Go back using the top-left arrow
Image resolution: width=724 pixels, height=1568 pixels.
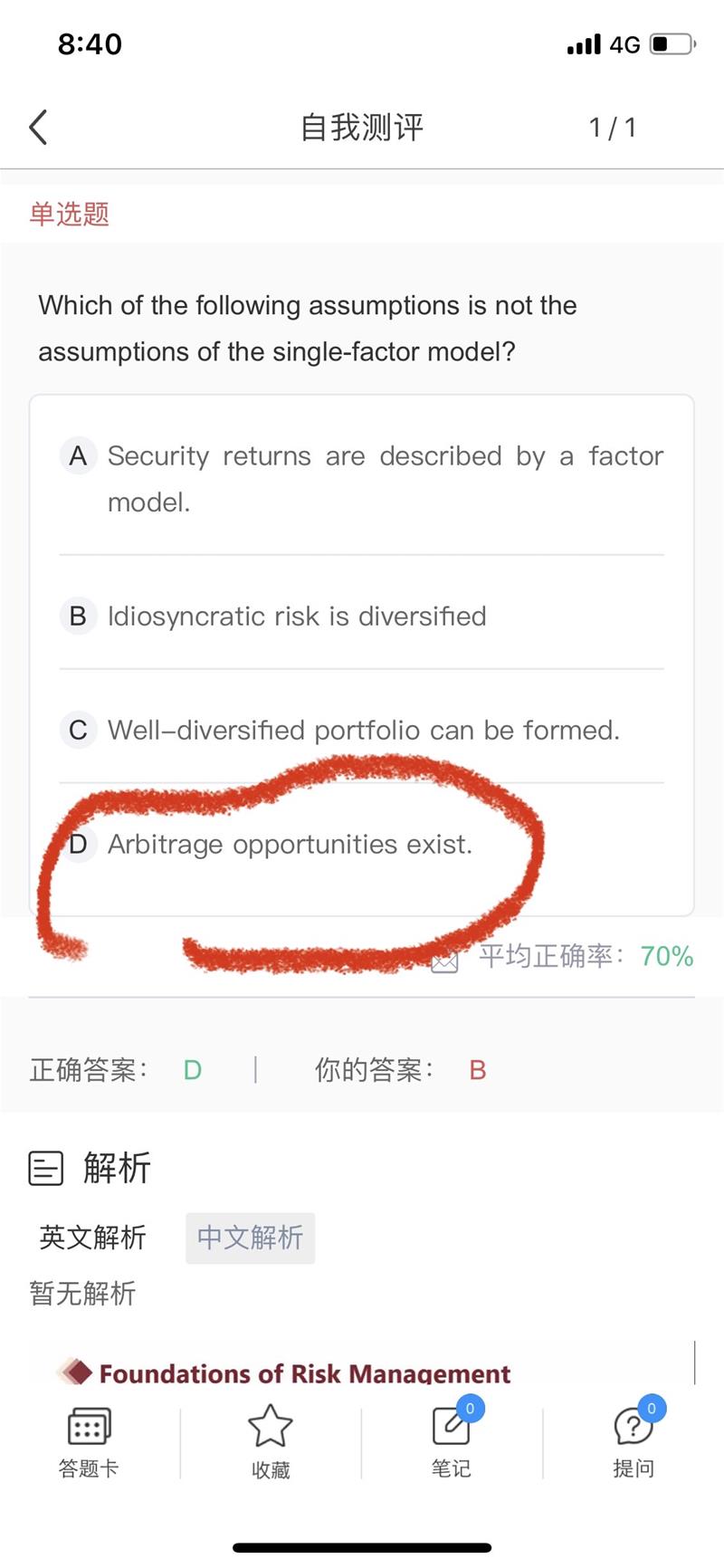pos(38,128)
